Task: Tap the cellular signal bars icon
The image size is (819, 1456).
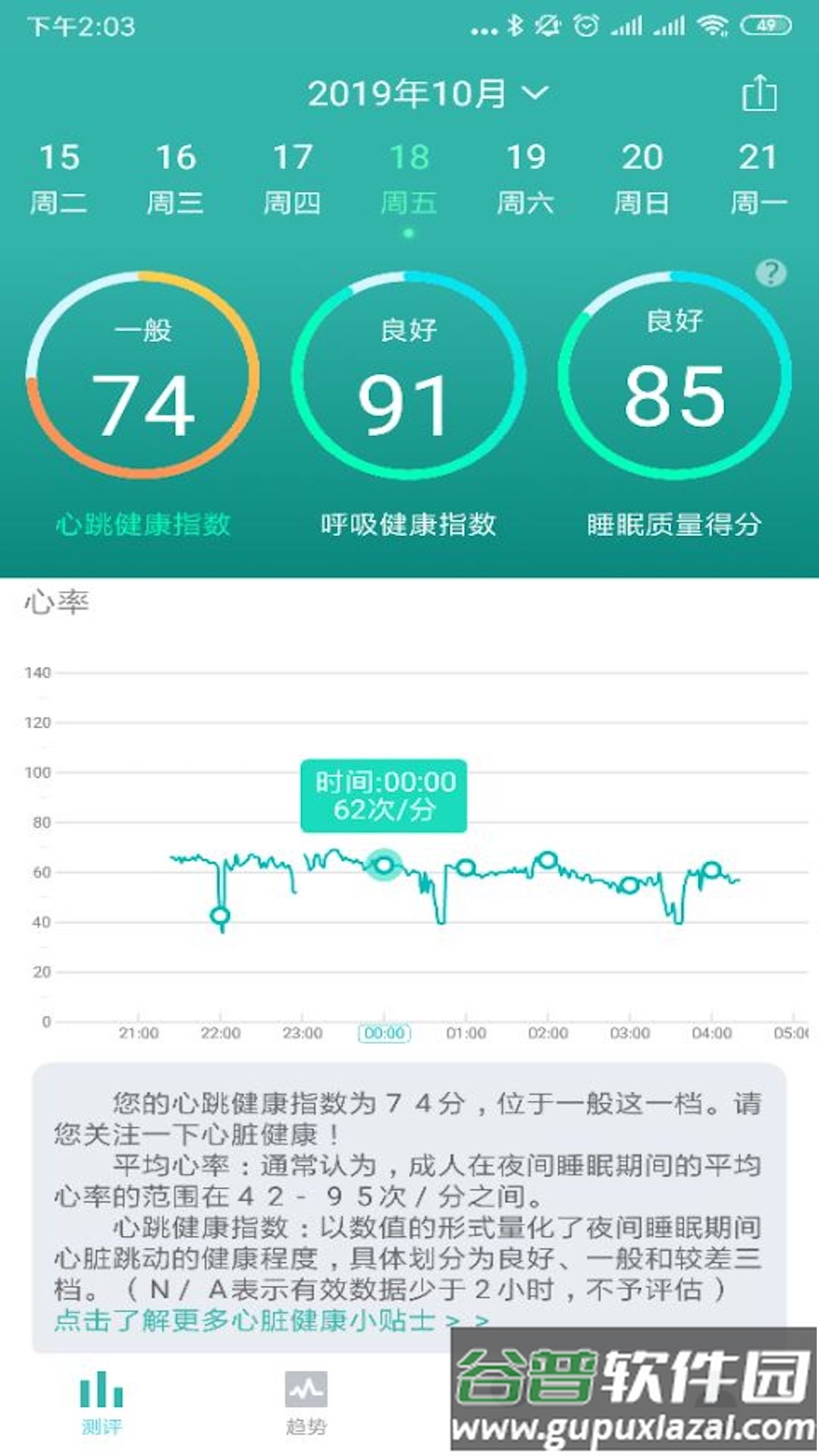Action: tap(627, 26)
